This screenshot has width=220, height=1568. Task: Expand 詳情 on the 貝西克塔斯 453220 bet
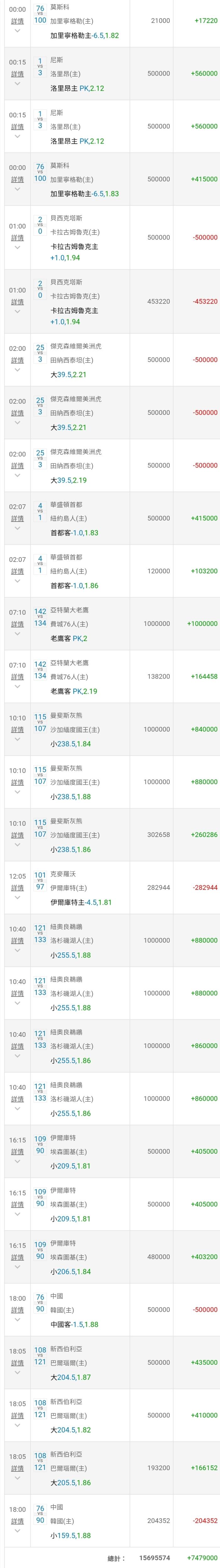pyautogui.click(x=18, y=302)
